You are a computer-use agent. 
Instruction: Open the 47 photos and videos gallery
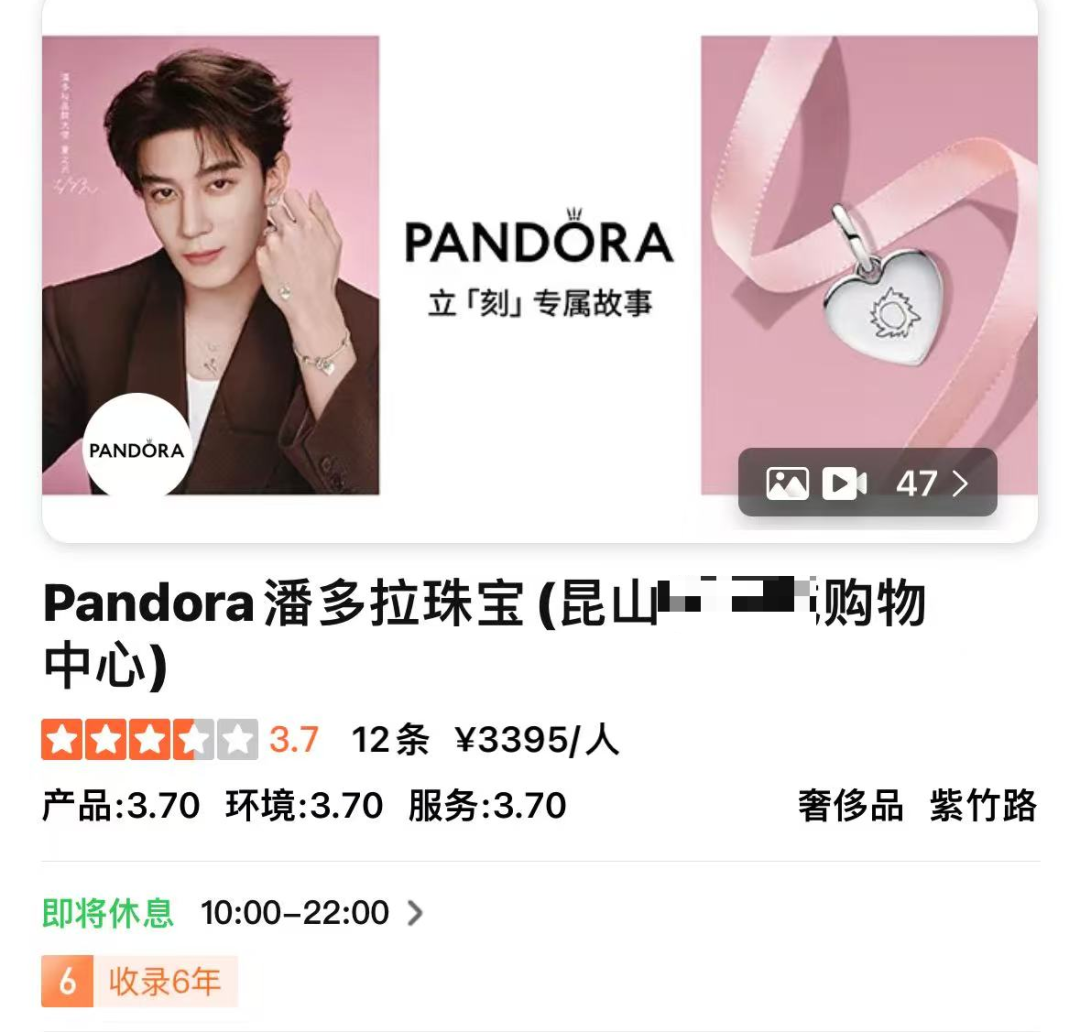pyautogui.click(x=867, y=483)
